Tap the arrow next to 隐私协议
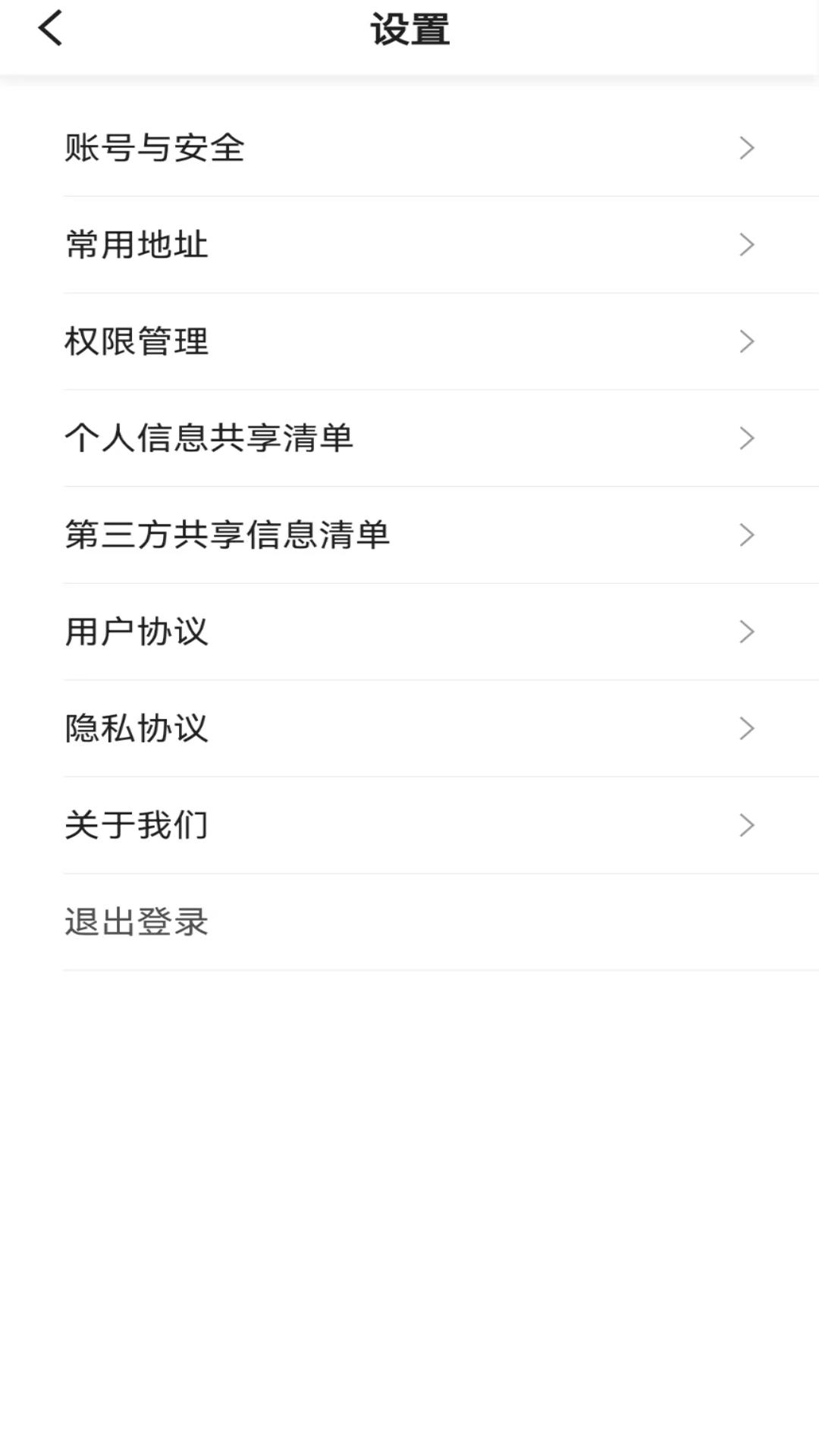 click(747, 728)
